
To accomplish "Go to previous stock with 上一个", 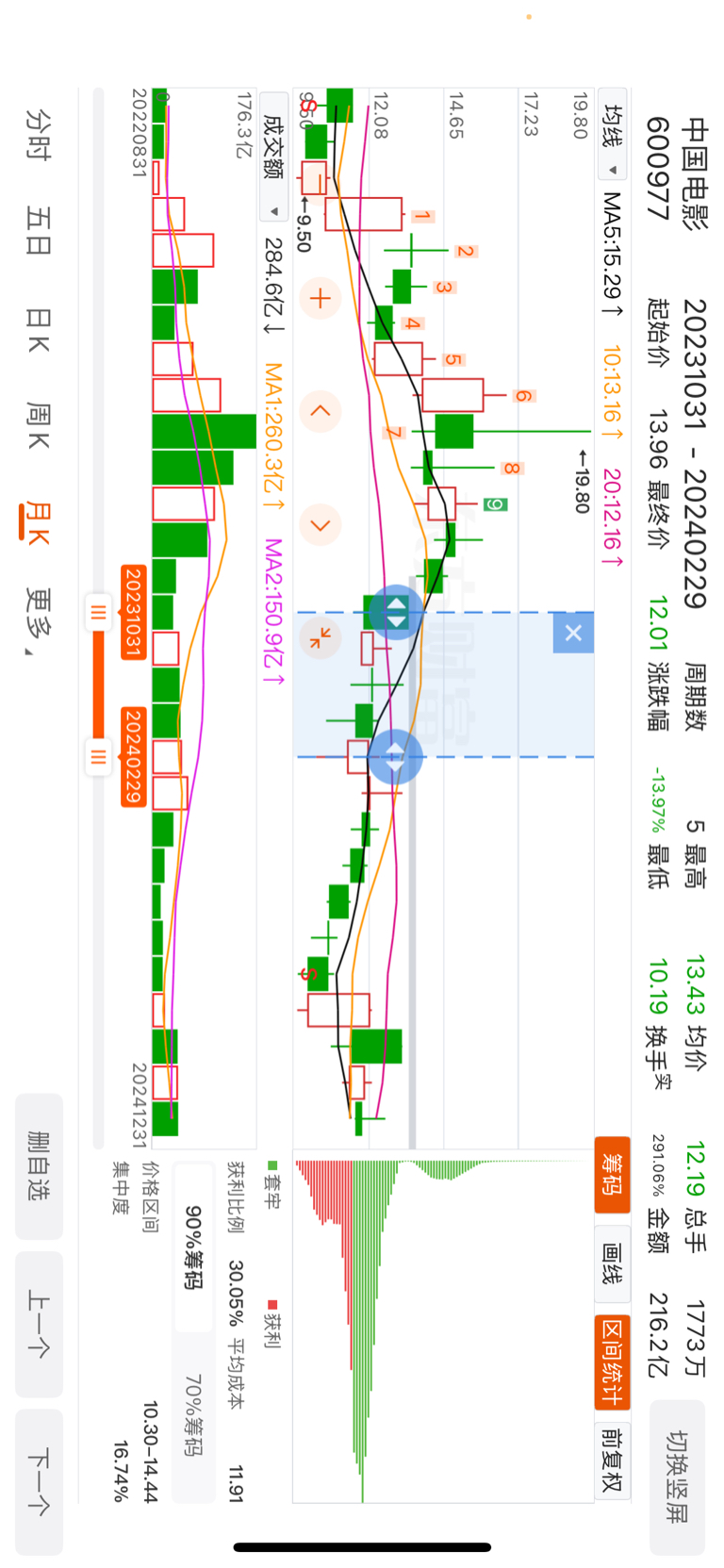I will [x=39, y=1324].
